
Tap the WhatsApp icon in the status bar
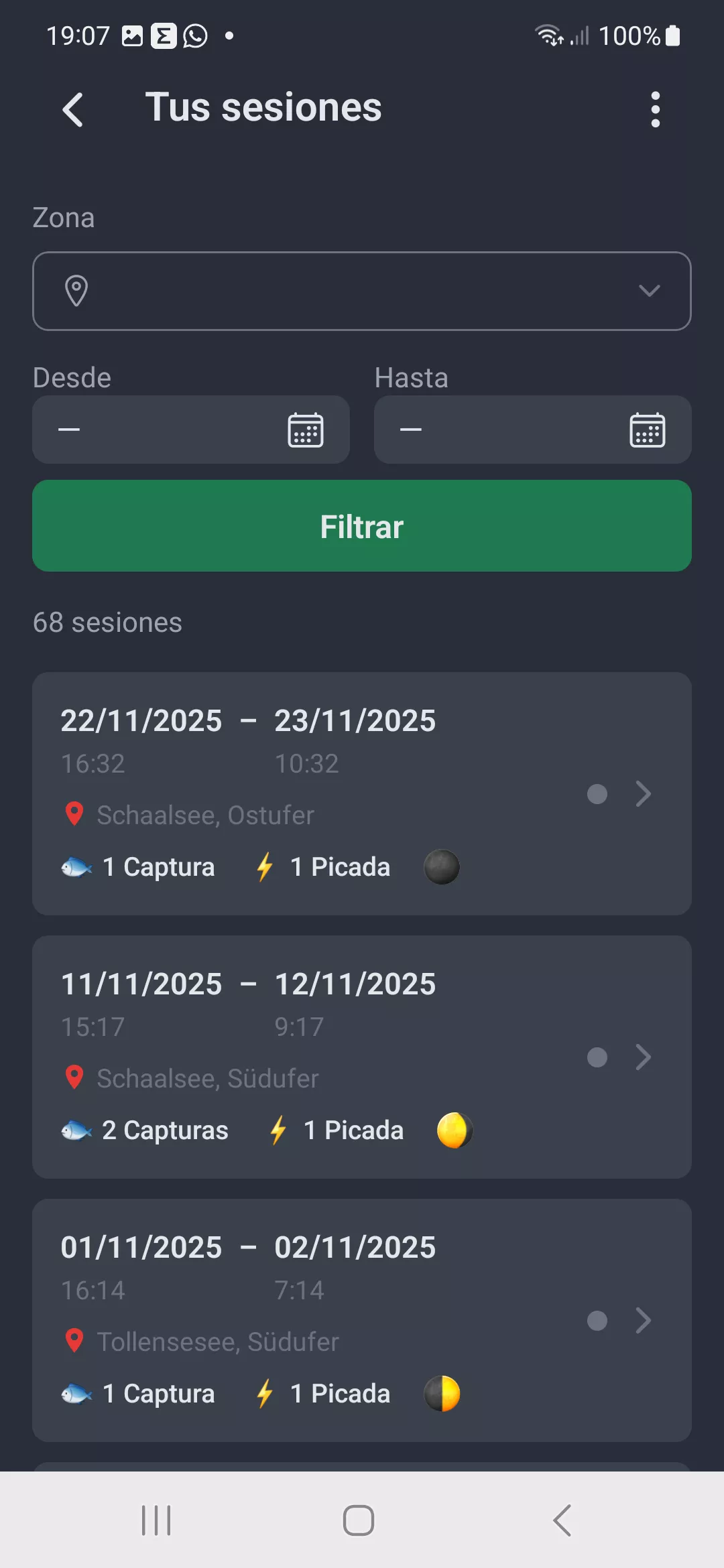194,35
